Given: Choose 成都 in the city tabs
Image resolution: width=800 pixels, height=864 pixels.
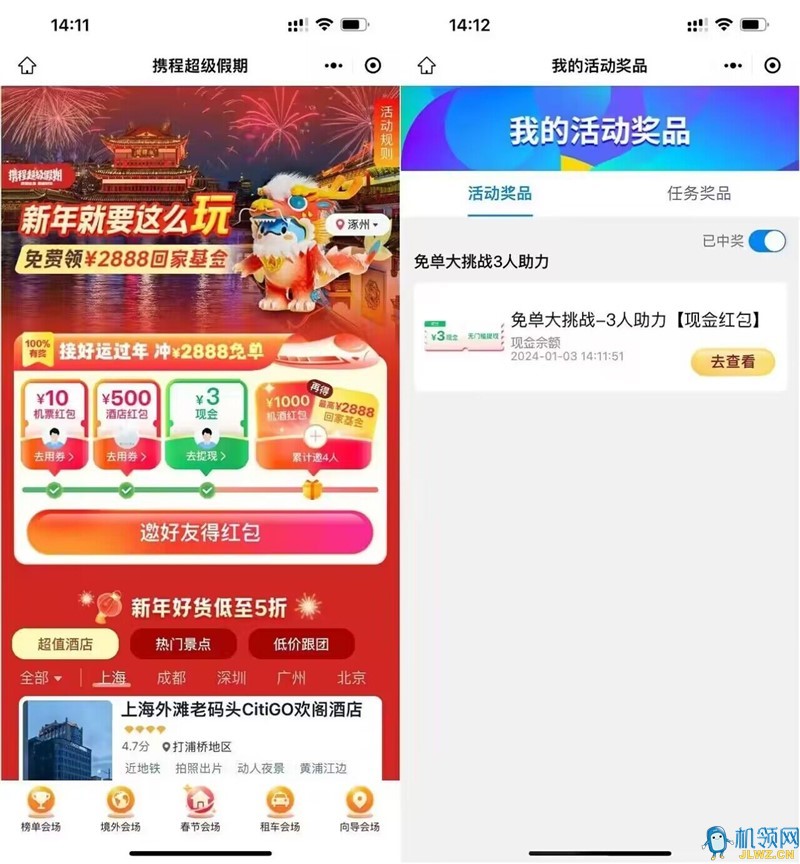Looking at the screenshot, I should point(171,678).
